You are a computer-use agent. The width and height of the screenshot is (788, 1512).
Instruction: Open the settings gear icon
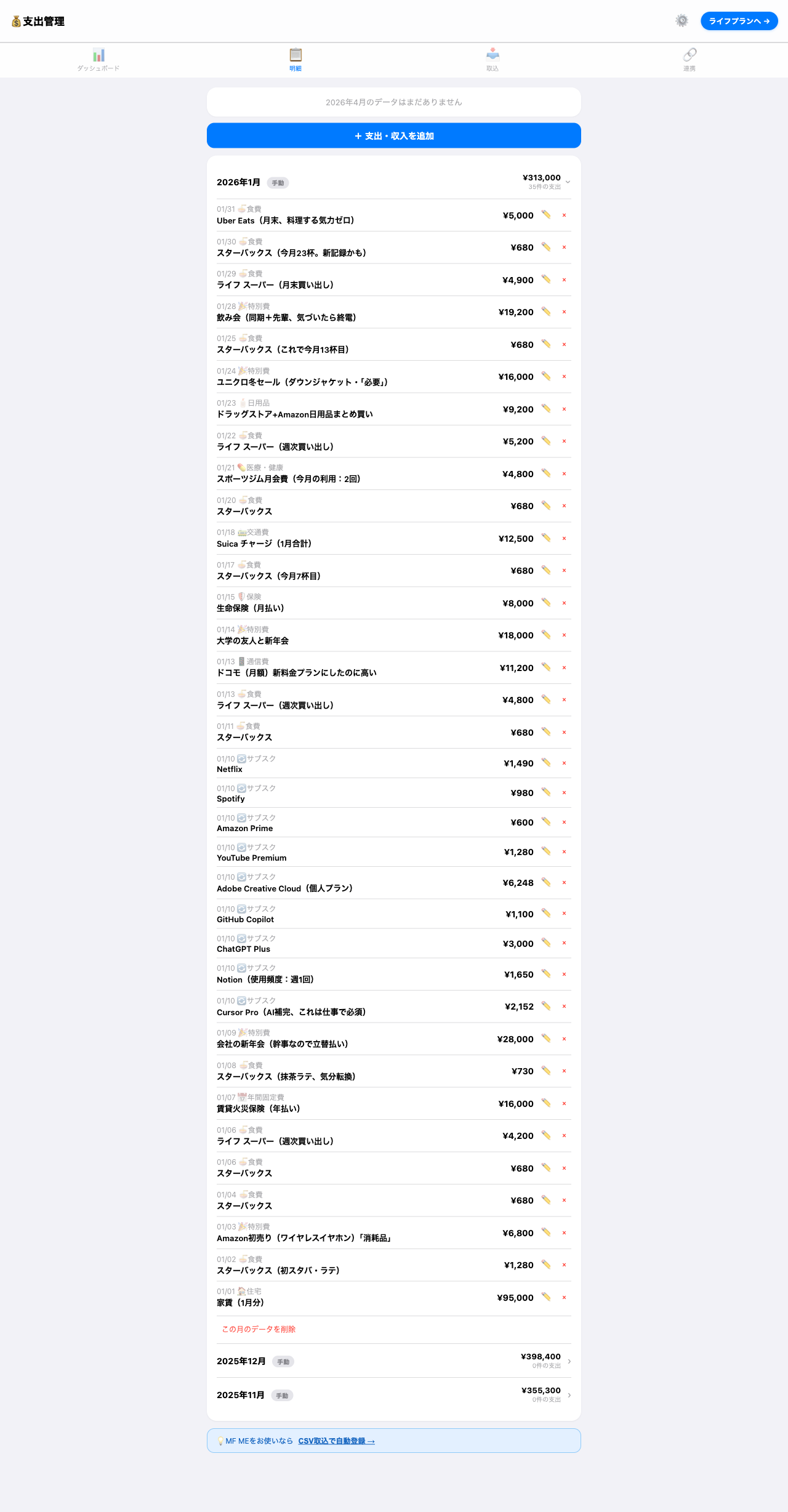pos(681,21)
